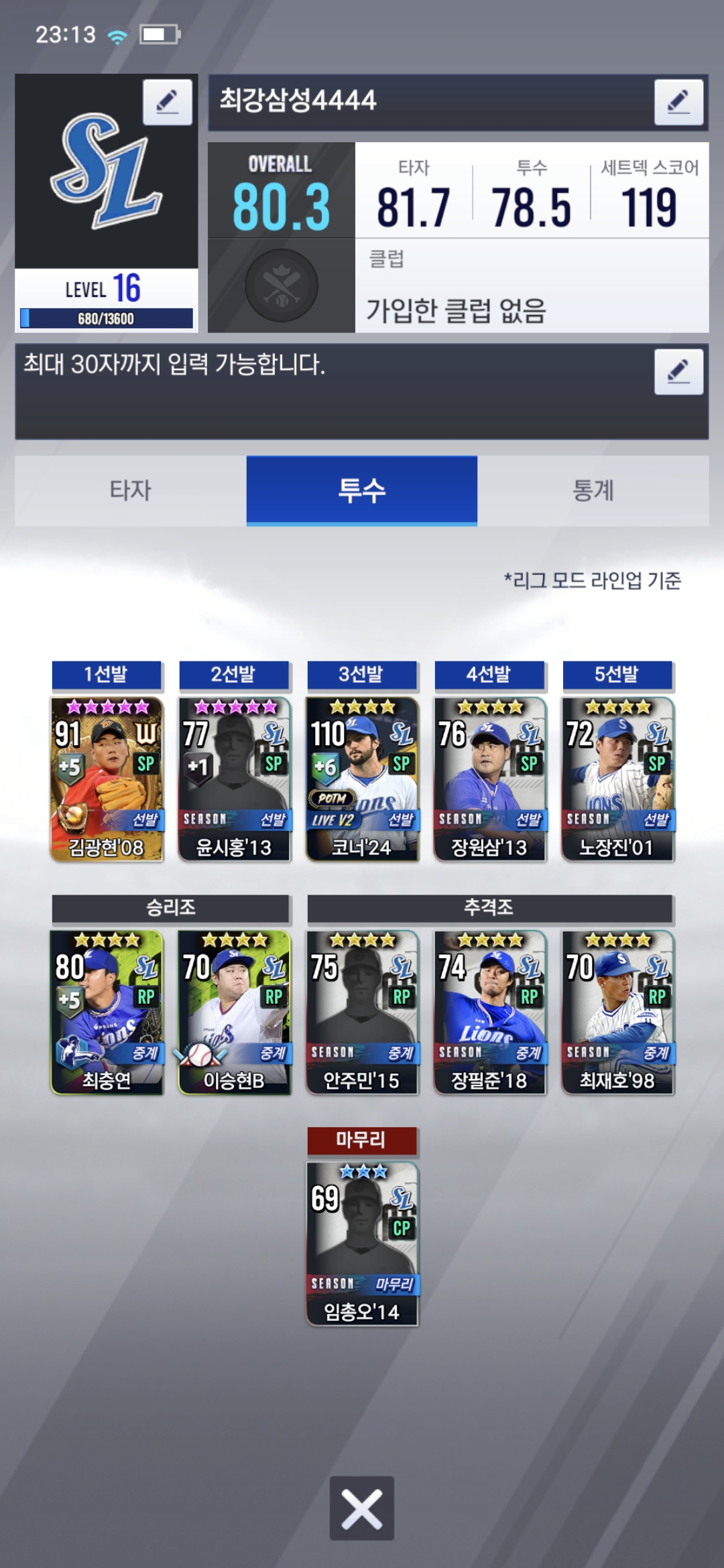Open the 통계 tab
724x1568 pixels.
pos(593,491)
